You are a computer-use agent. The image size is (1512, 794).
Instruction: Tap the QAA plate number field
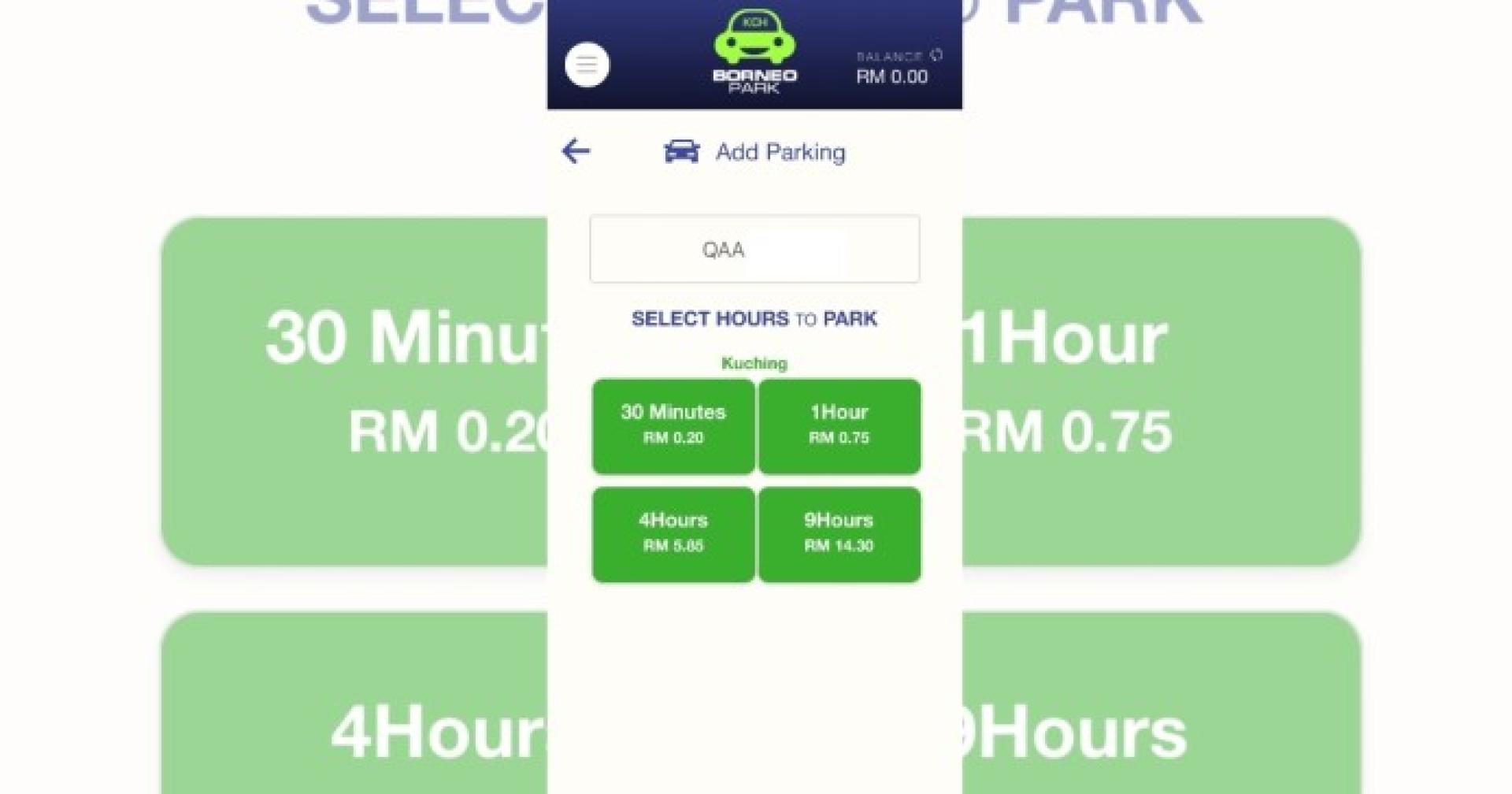coord(754,249)
